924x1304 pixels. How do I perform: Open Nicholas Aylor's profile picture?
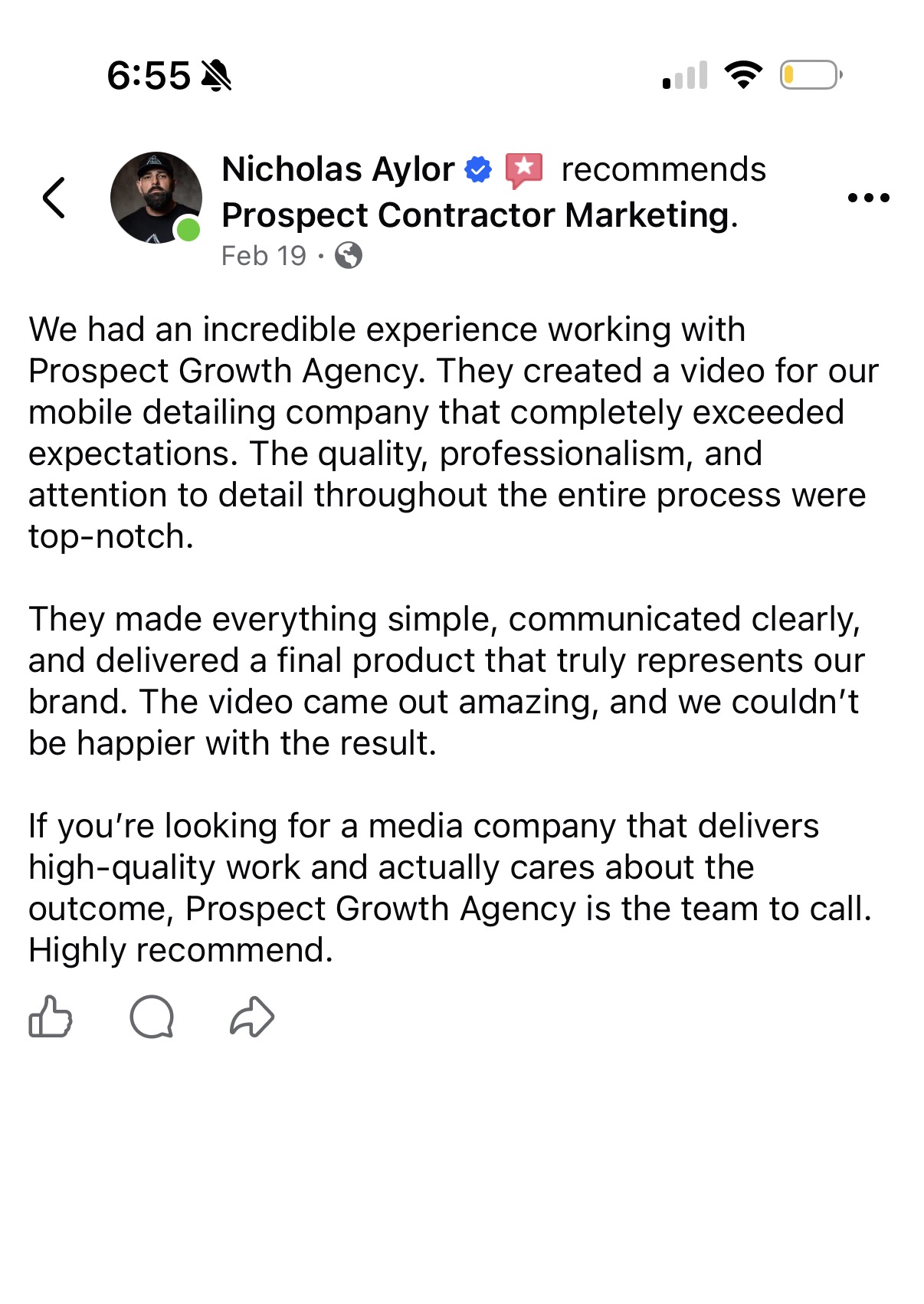click(156, 198)
